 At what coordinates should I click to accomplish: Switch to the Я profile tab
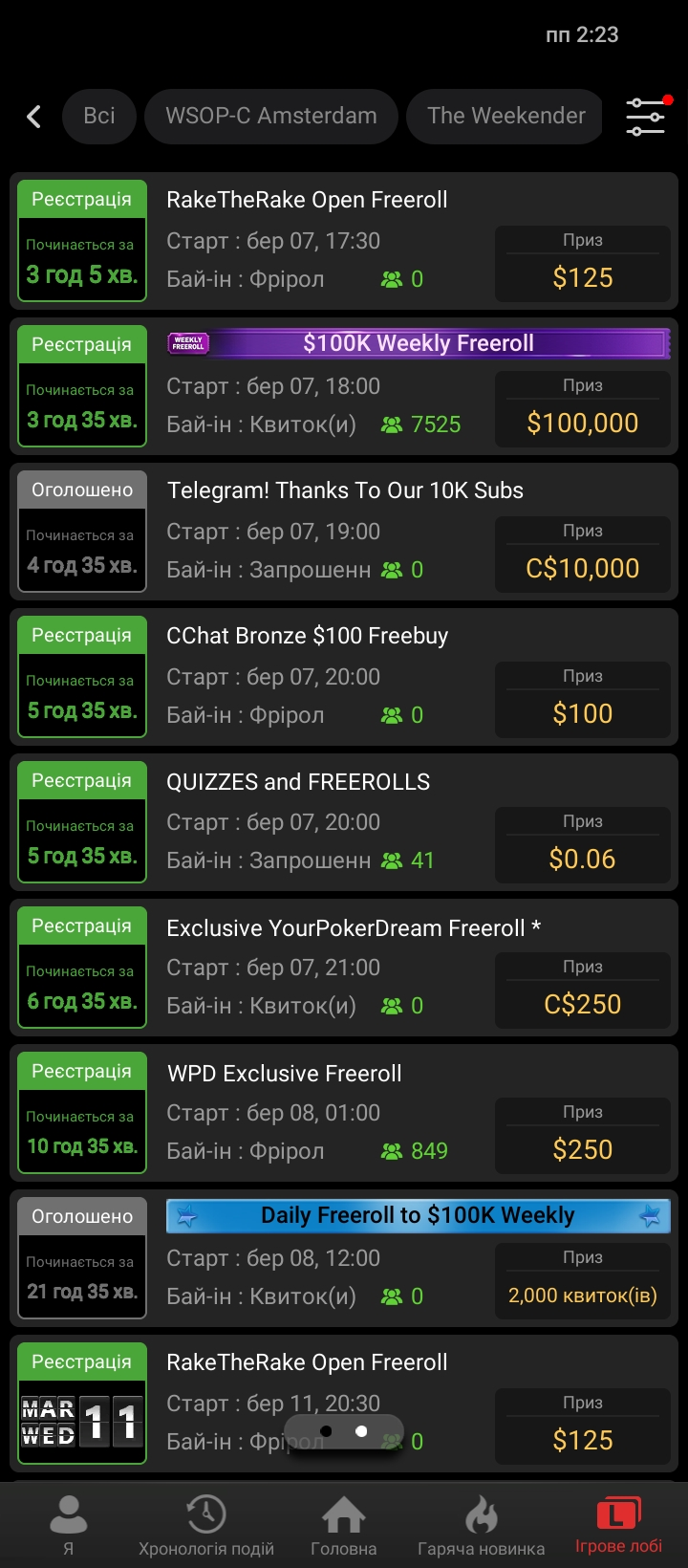[x=68, y=1525]
